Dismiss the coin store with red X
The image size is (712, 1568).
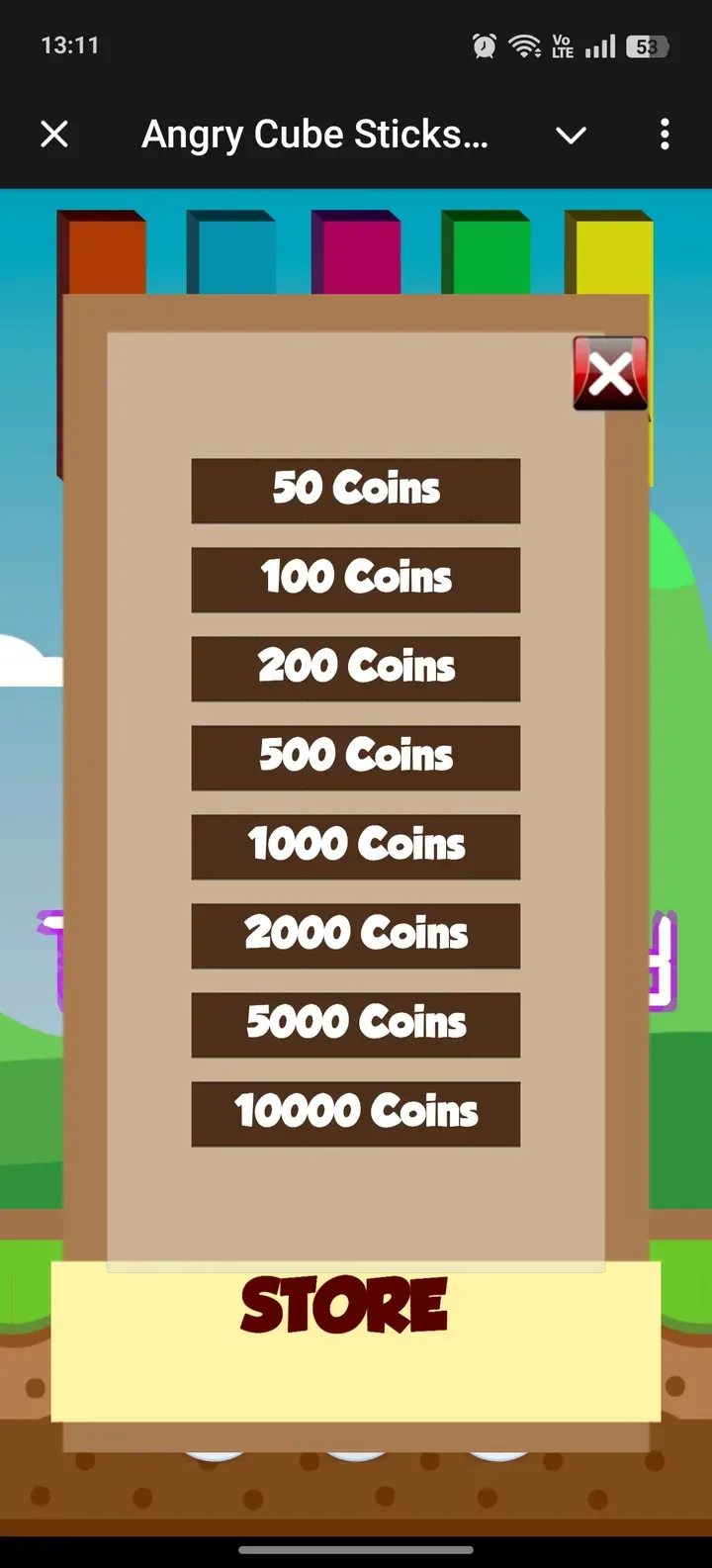610,374
